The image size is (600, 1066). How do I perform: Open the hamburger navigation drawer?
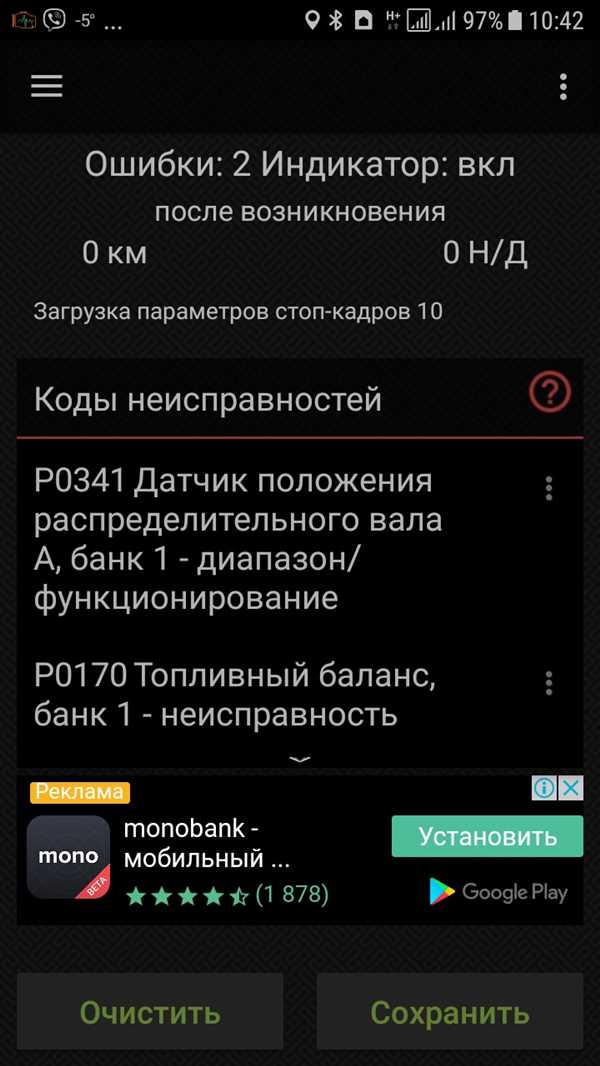47,86
